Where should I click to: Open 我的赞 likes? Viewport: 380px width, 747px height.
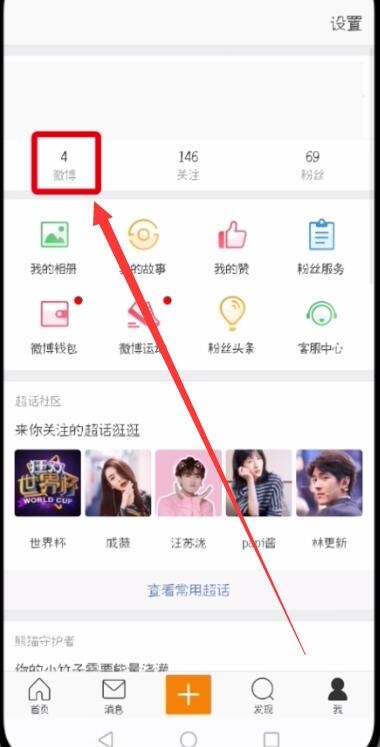232,248
